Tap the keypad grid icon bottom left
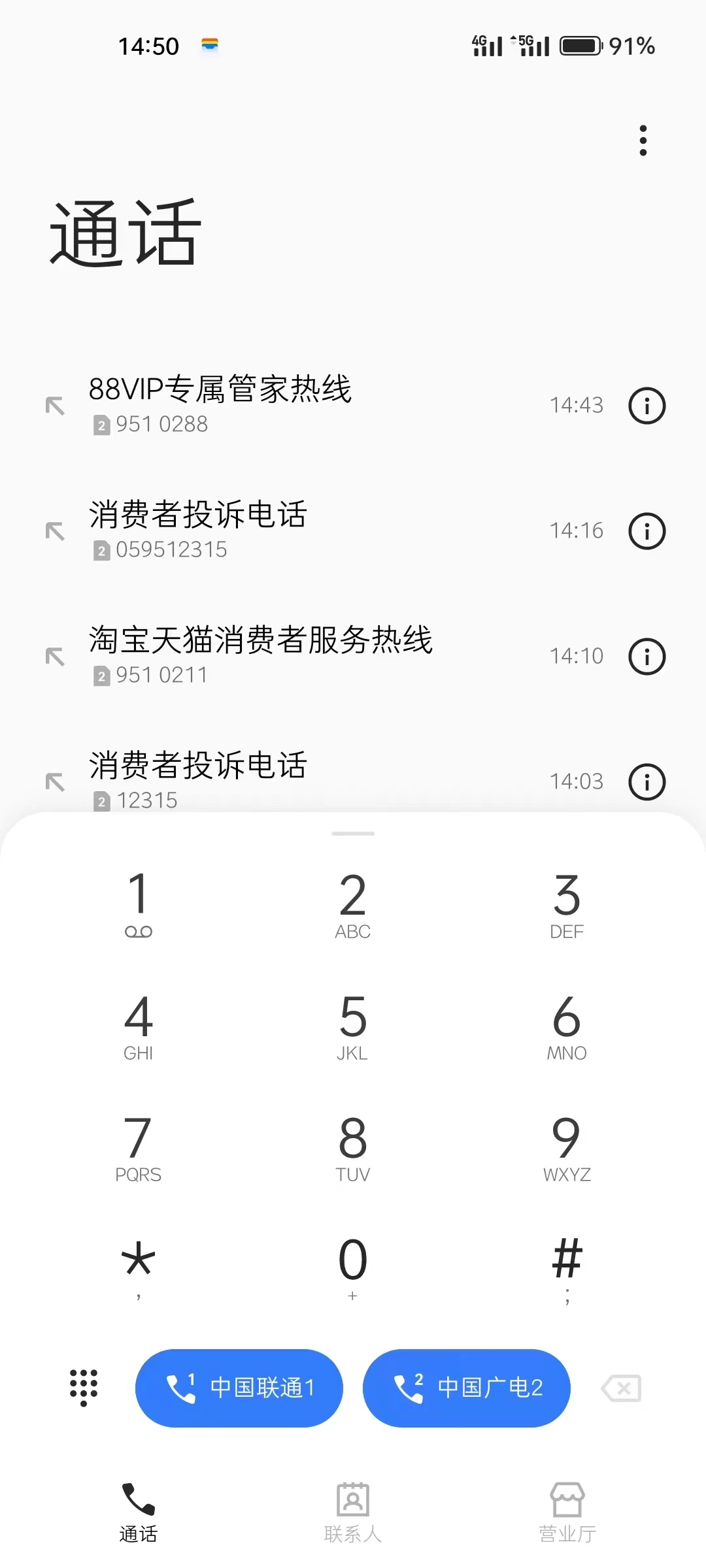The height and width of the screenshot is (1568, 706). coord(83,1388)
